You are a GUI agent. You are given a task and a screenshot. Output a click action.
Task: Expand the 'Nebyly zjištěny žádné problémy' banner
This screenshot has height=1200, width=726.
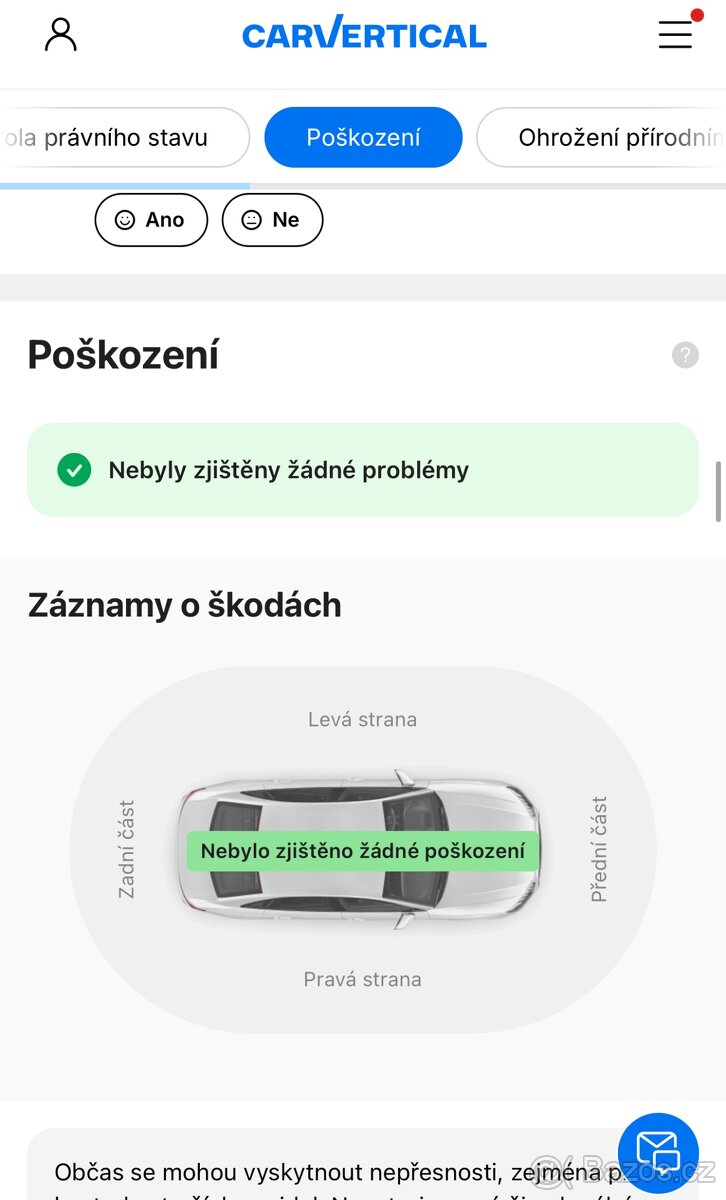point(363,469)
